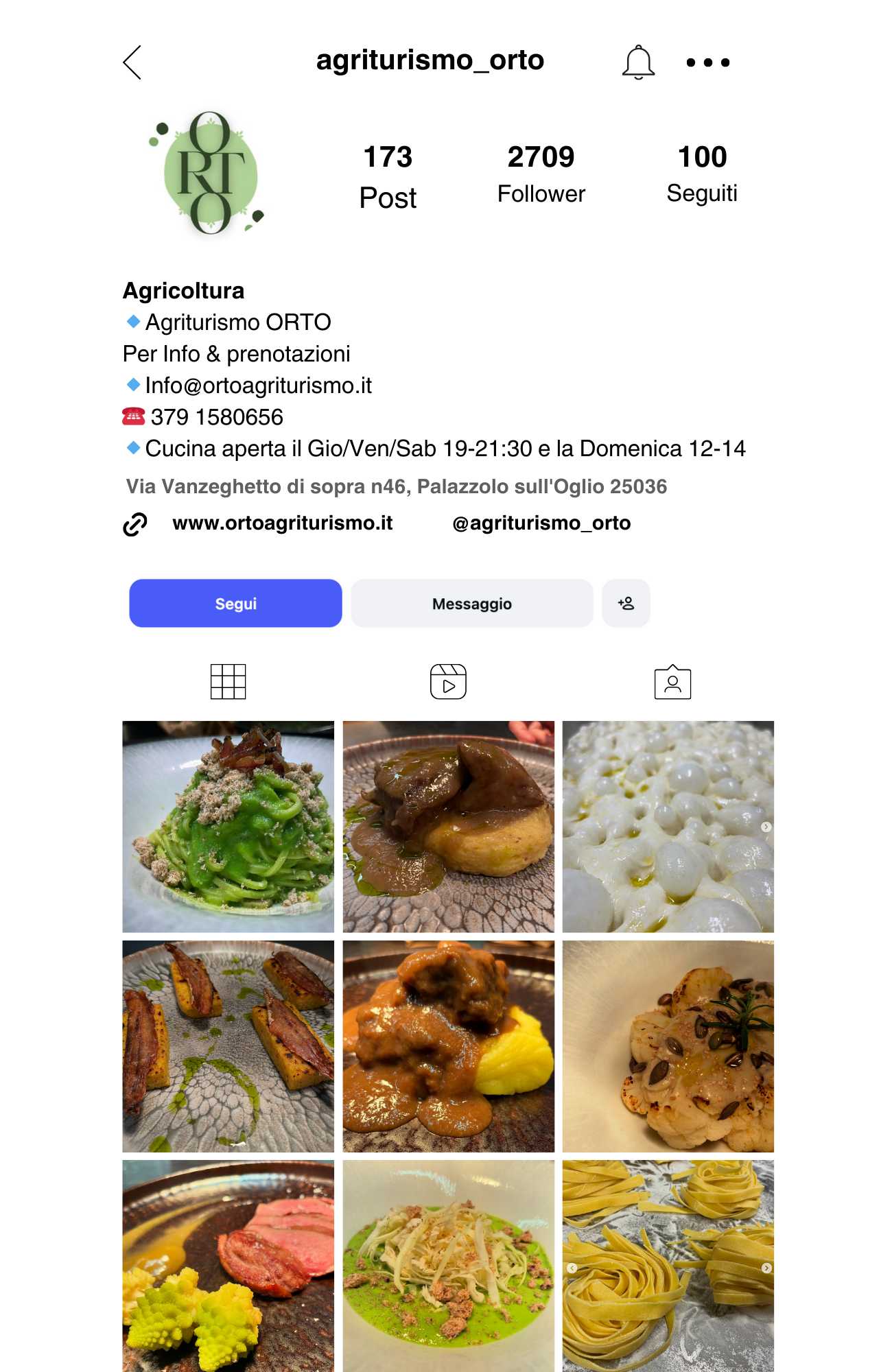Send a message via Messaggio
Viewport: 892px width, 1372px height.
click(x=471, y=604)
